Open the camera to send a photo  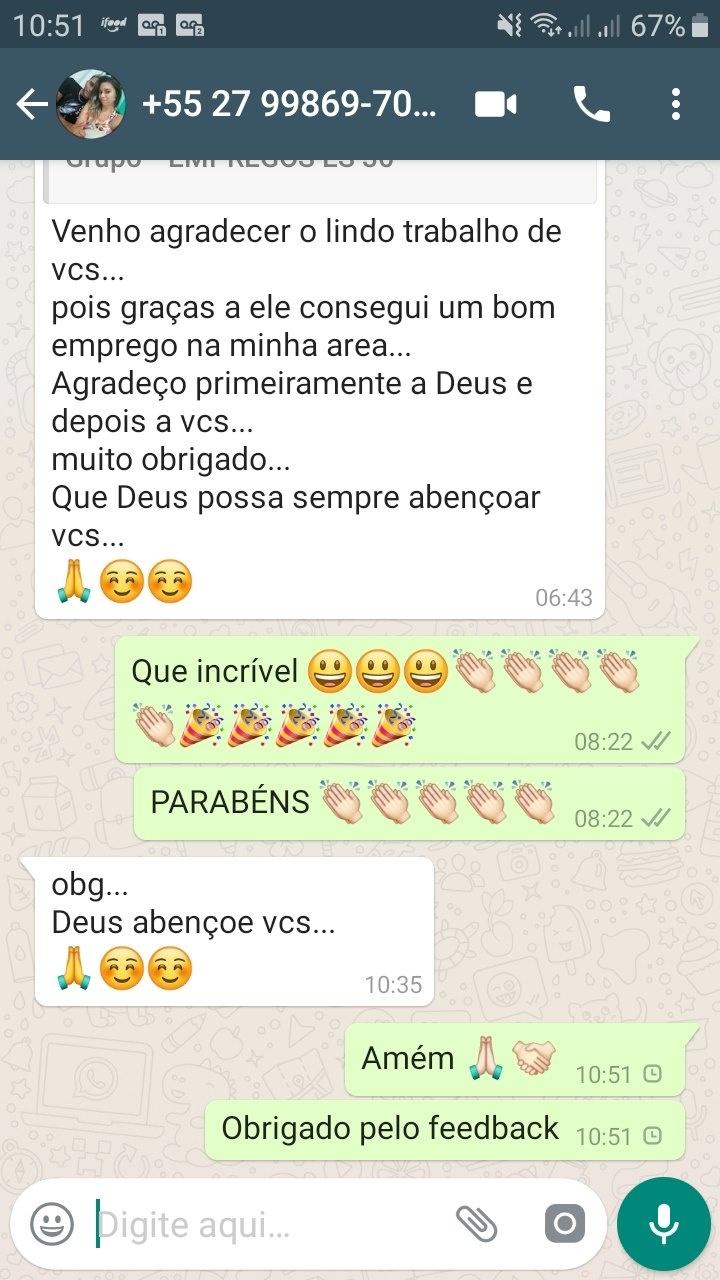[x=564, y=1223]
